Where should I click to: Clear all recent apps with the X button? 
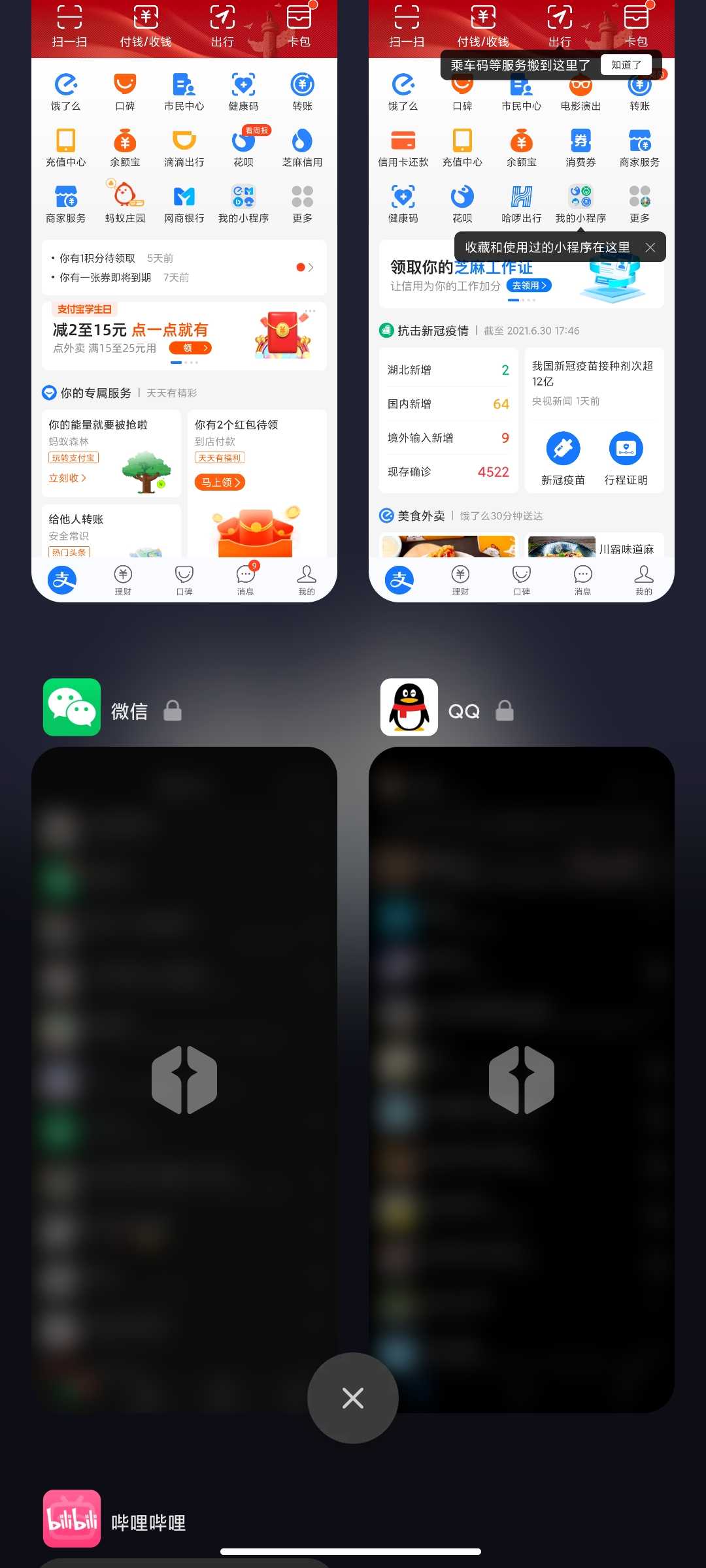coord(353,1398)
